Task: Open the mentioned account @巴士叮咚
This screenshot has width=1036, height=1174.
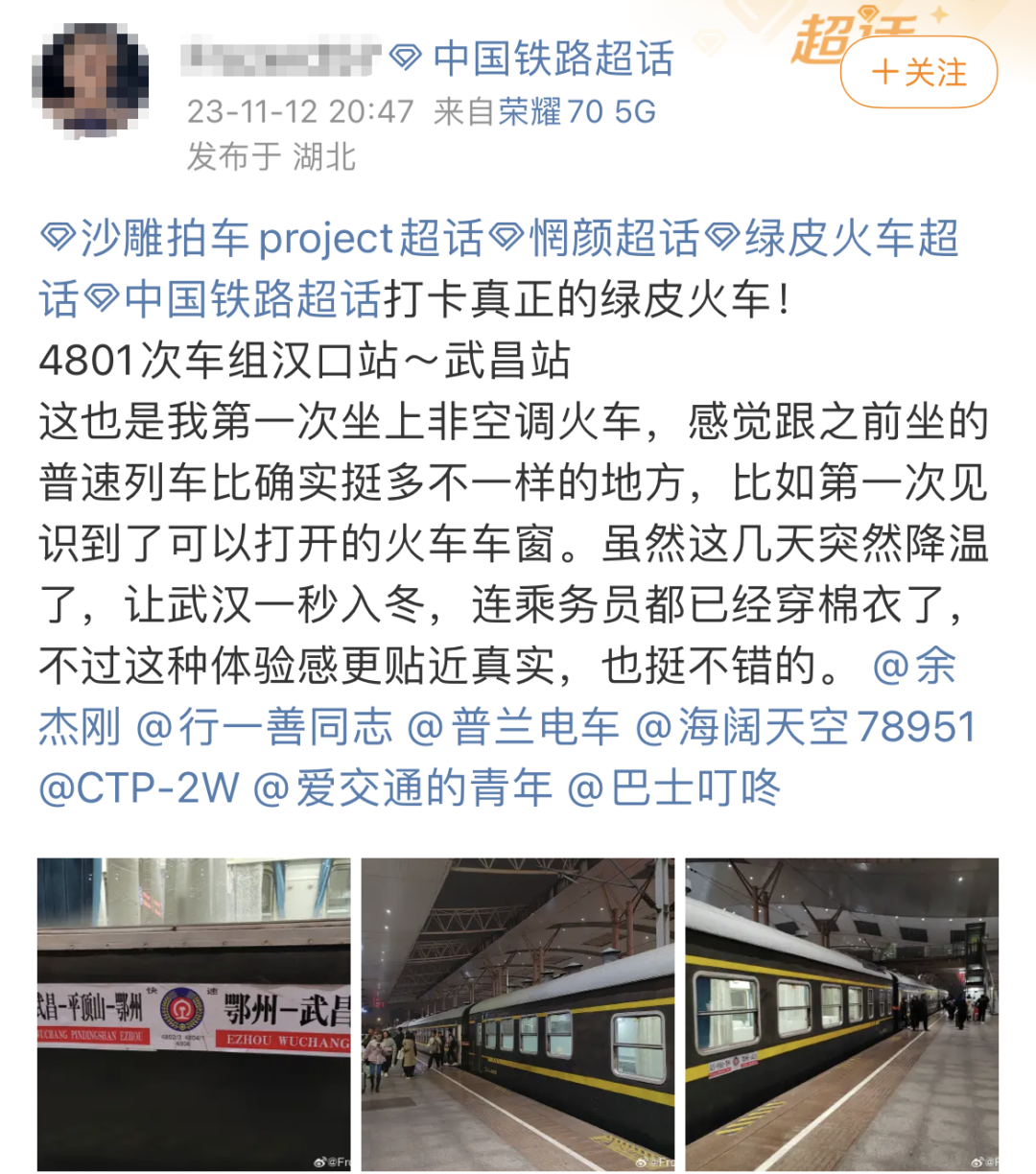Action: pyautogui.click(x=674, y=788)
